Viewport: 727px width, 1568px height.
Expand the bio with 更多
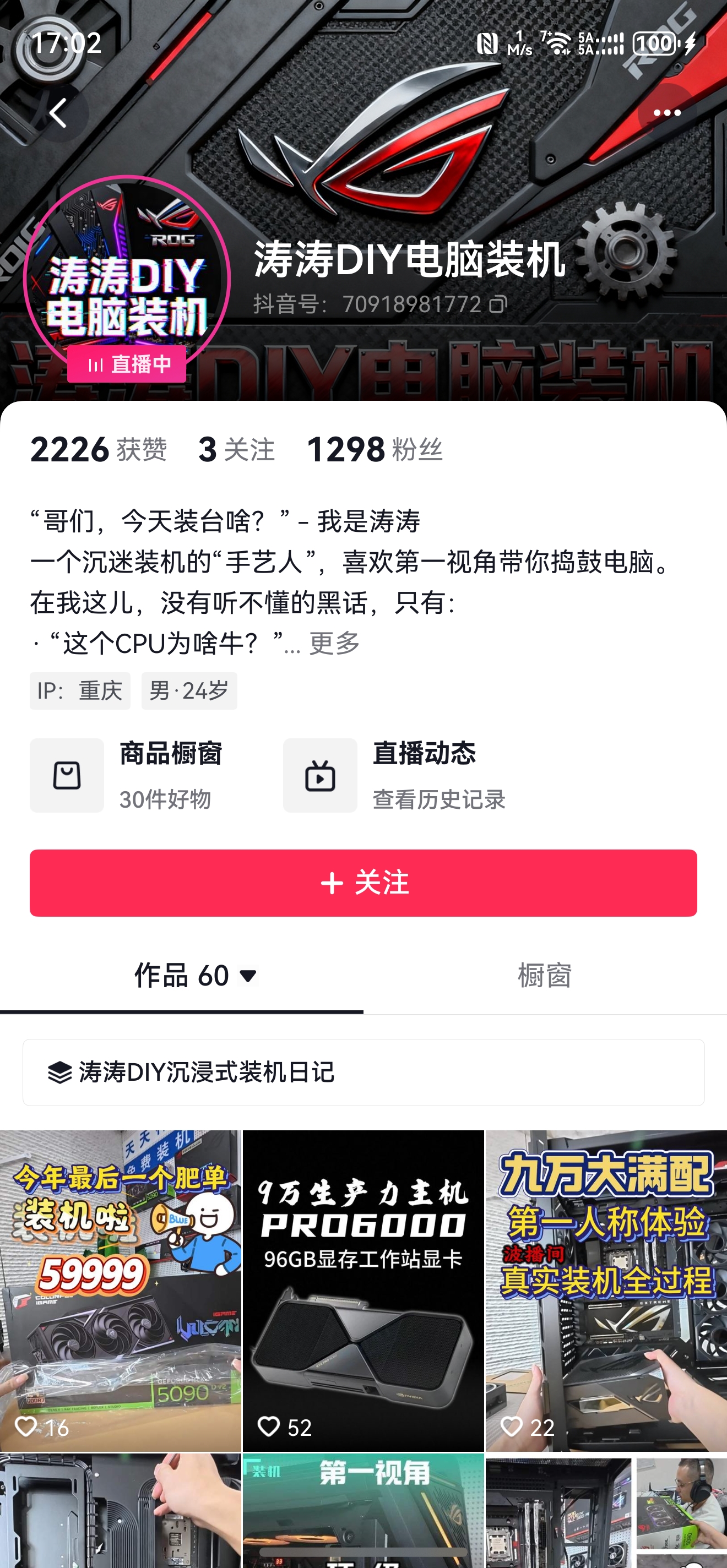334,643
